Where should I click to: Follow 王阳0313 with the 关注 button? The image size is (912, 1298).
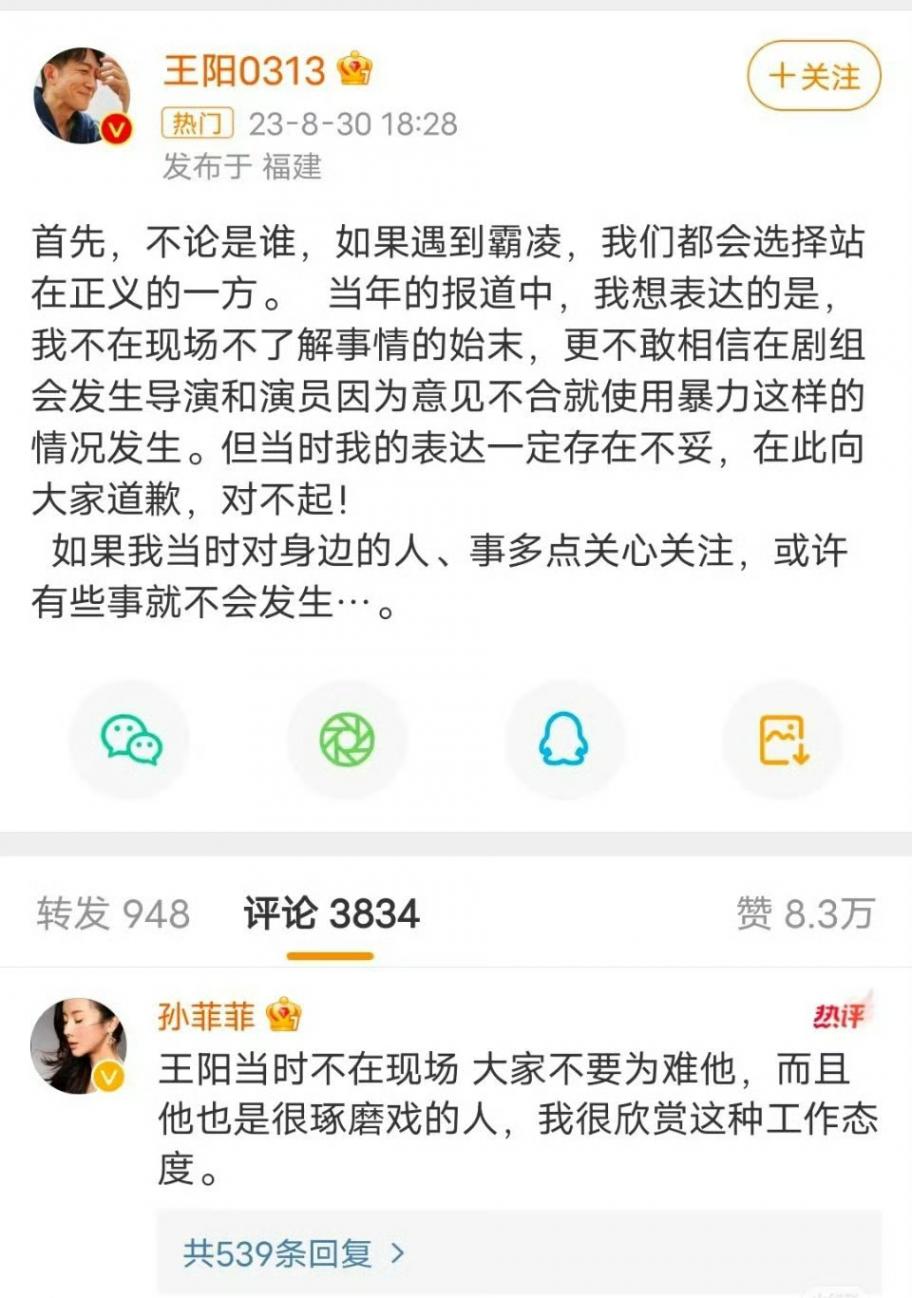[814, 77]
